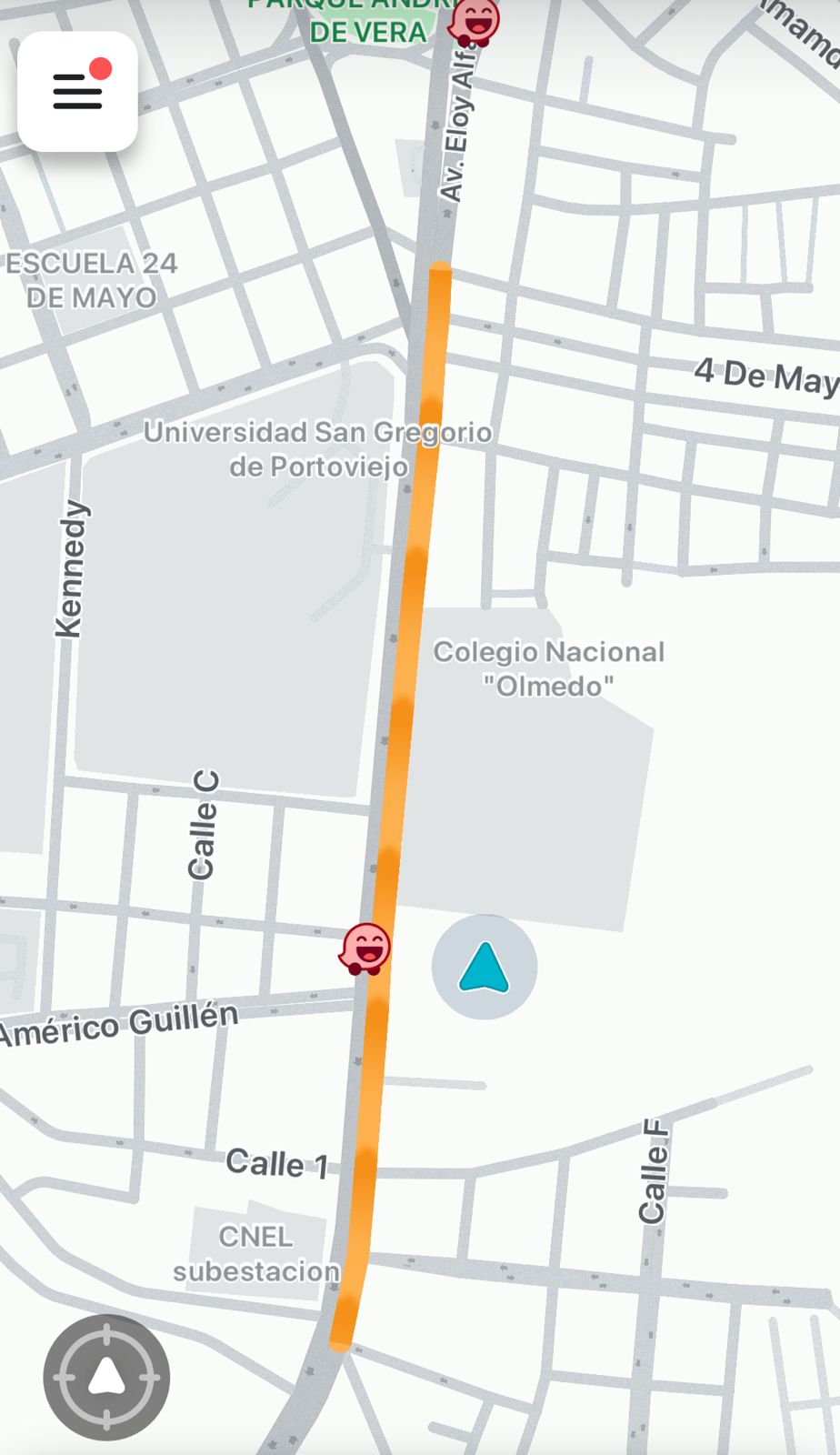Re-center the map on my location
This screenshot has height=1455, width=840.
click(x=106, y=1377)
